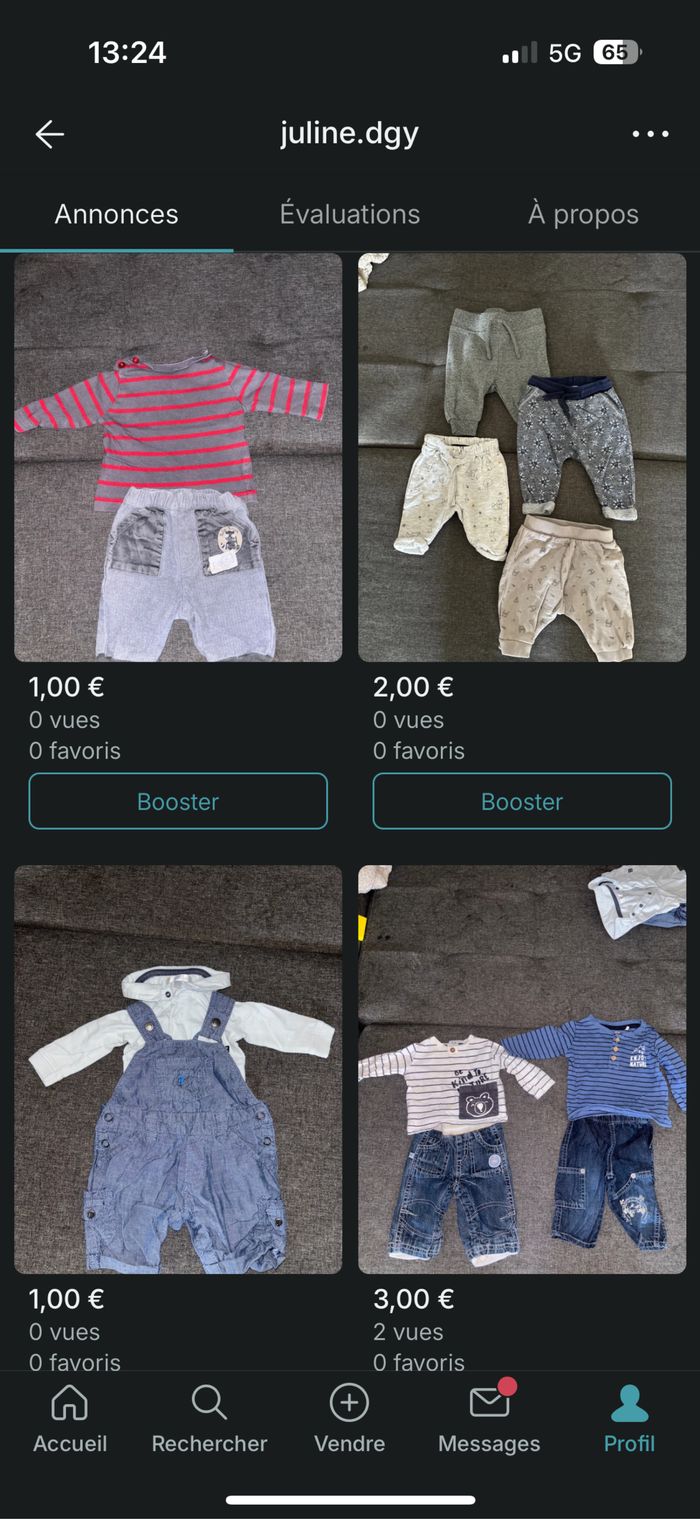The image size is (700, 1519).
Task: Open the three-dot overflow menu
Action: [650, 134]
